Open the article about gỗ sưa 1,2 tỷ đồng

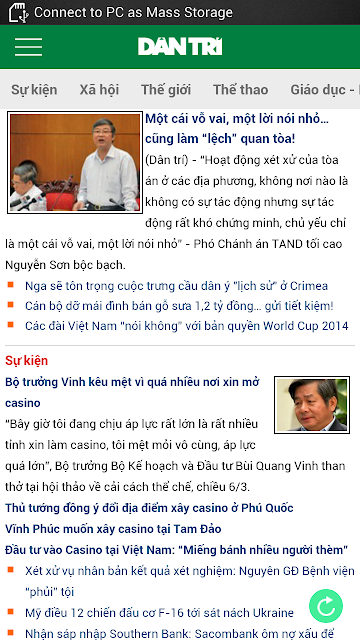tap(179, 306)
